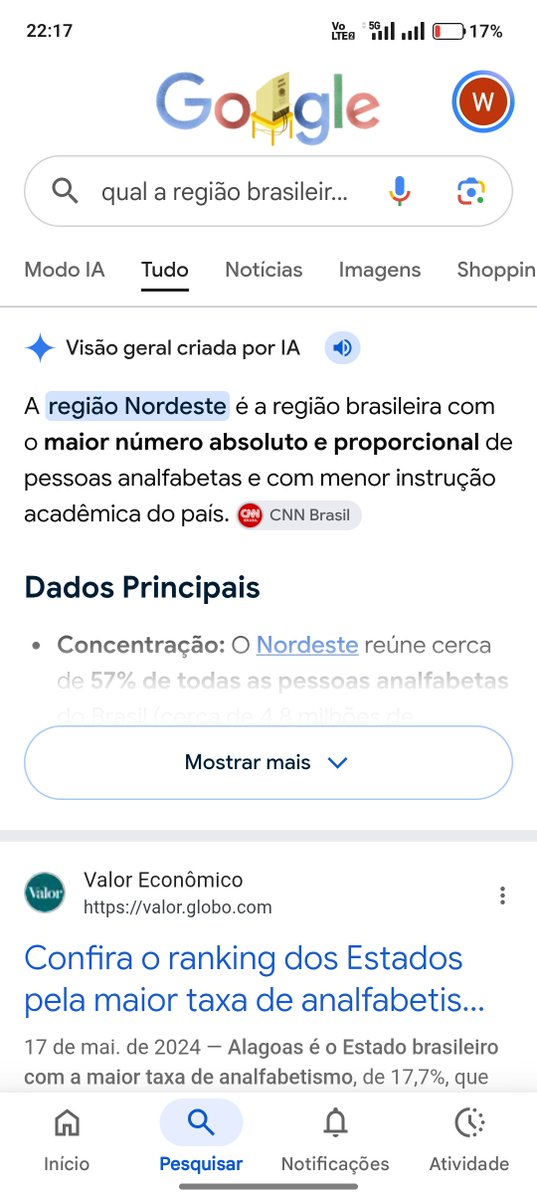The image size is (537, 1200).
Task: Open Google Lens camera search
Action: pyautogui.click(x=470, y=191)
